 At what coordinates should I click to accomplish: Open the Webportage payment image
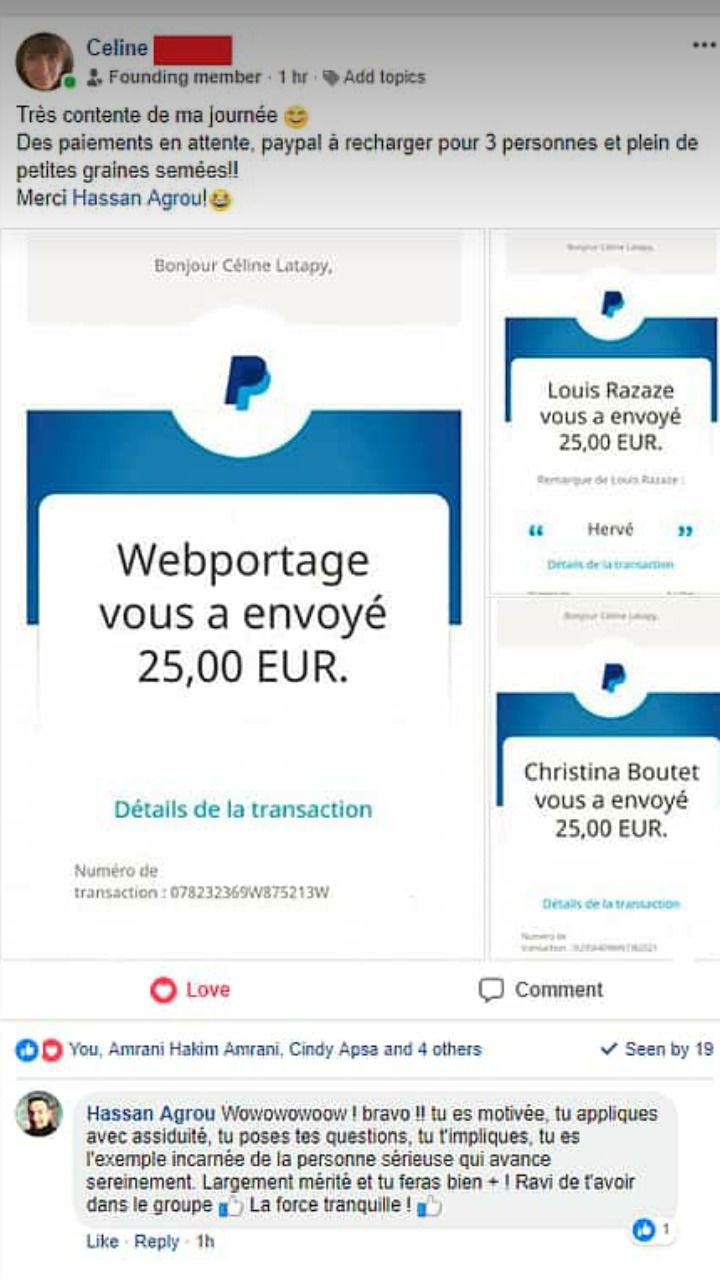click(243, 594)
